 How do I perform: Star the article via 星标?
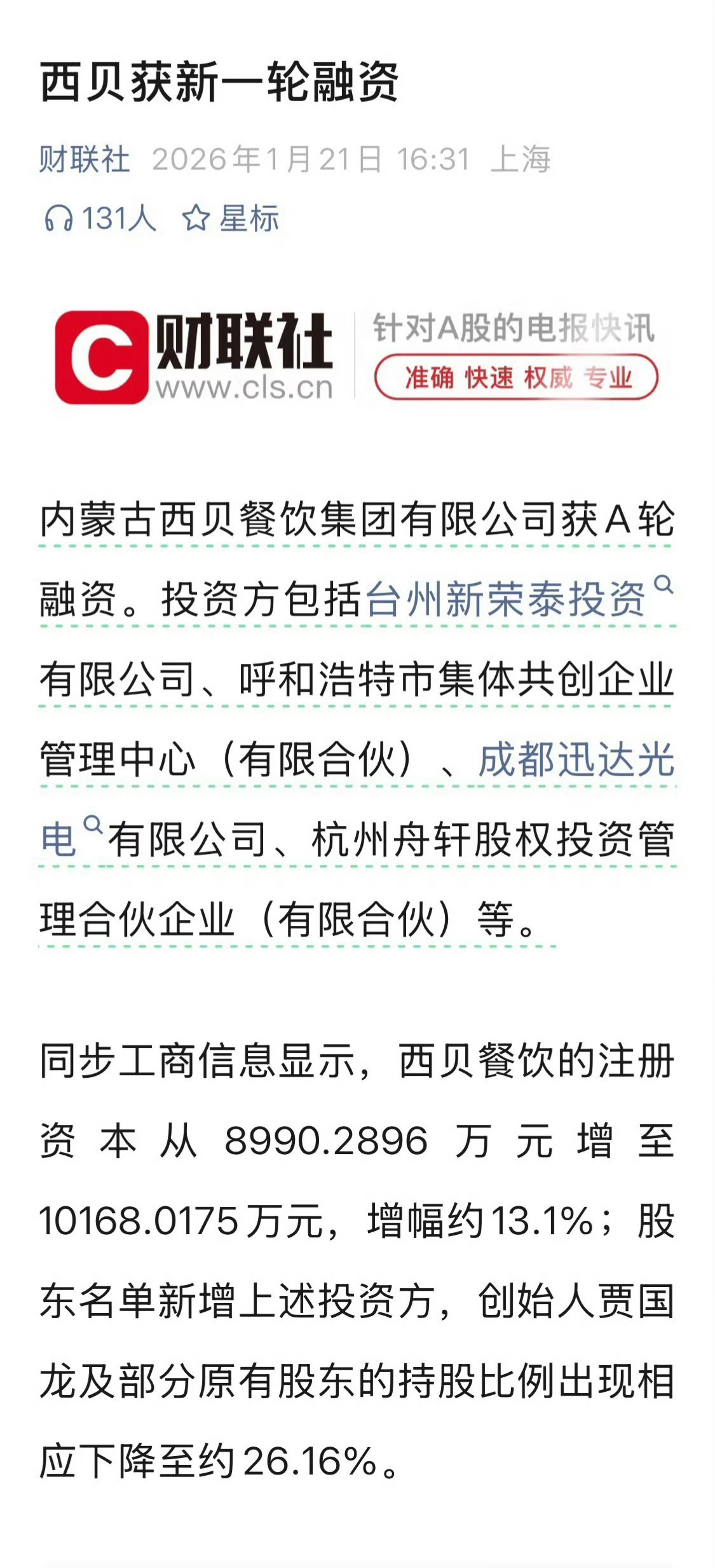coord(251,217)
